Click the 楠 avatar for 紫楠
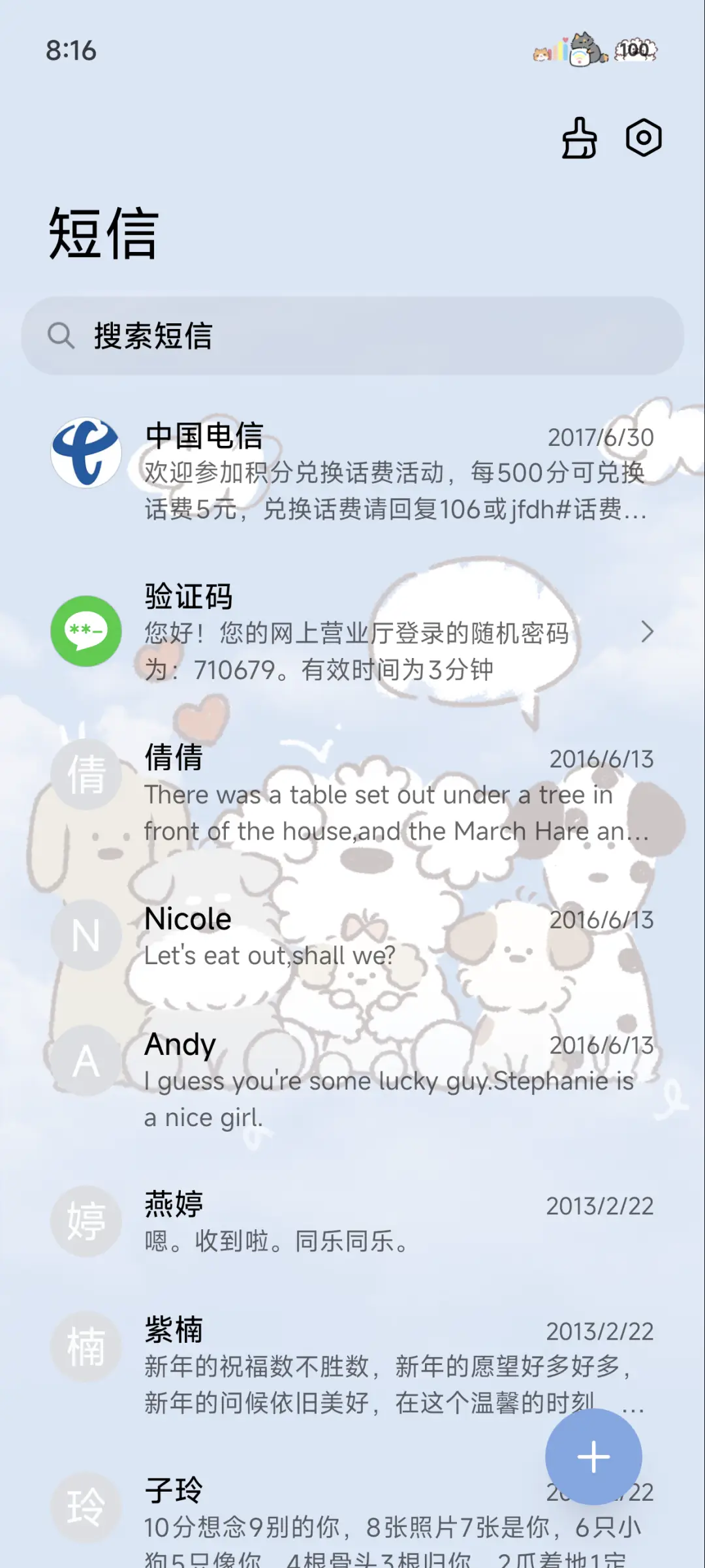 86,1346
